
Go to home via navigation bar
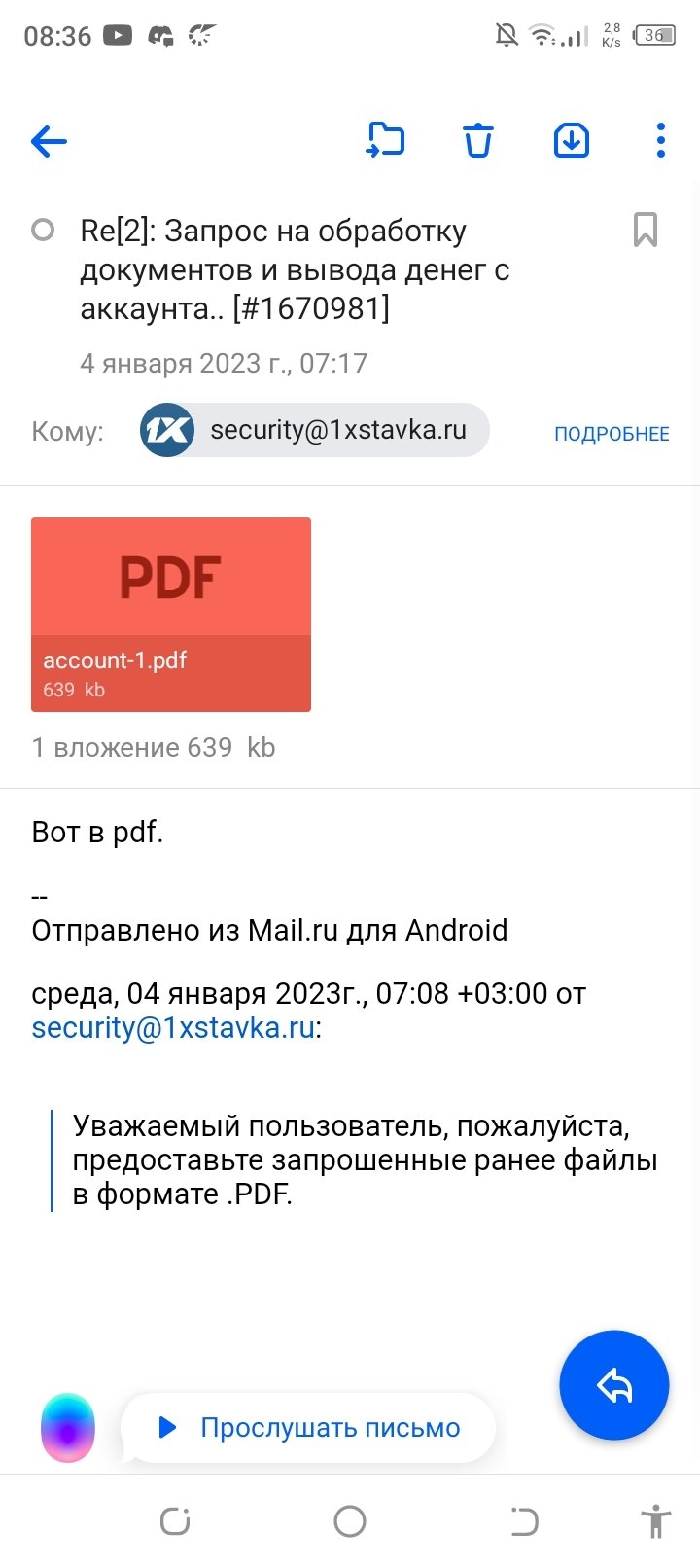(x=350, y=1520)
